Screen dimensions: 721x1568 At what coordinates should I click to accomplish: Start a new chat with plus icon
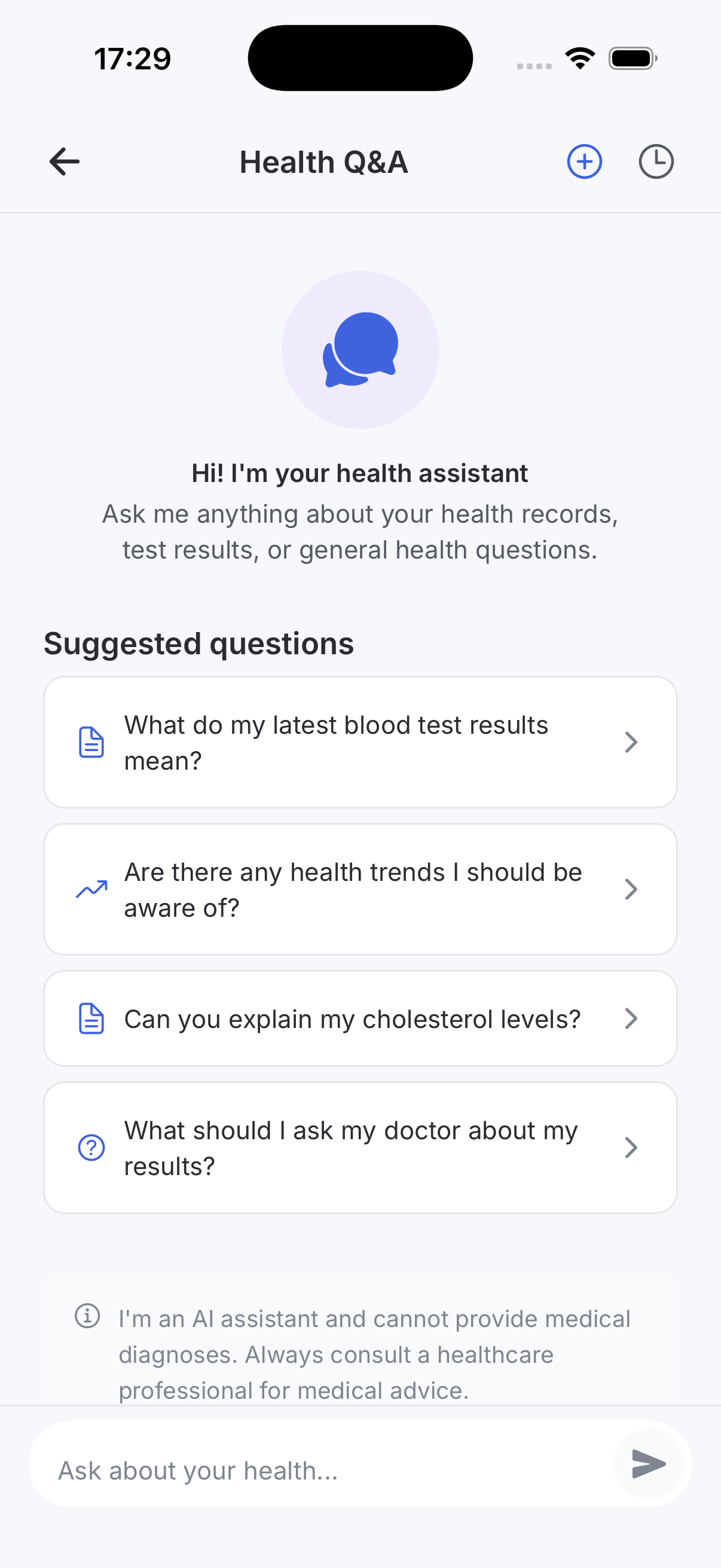584,162
